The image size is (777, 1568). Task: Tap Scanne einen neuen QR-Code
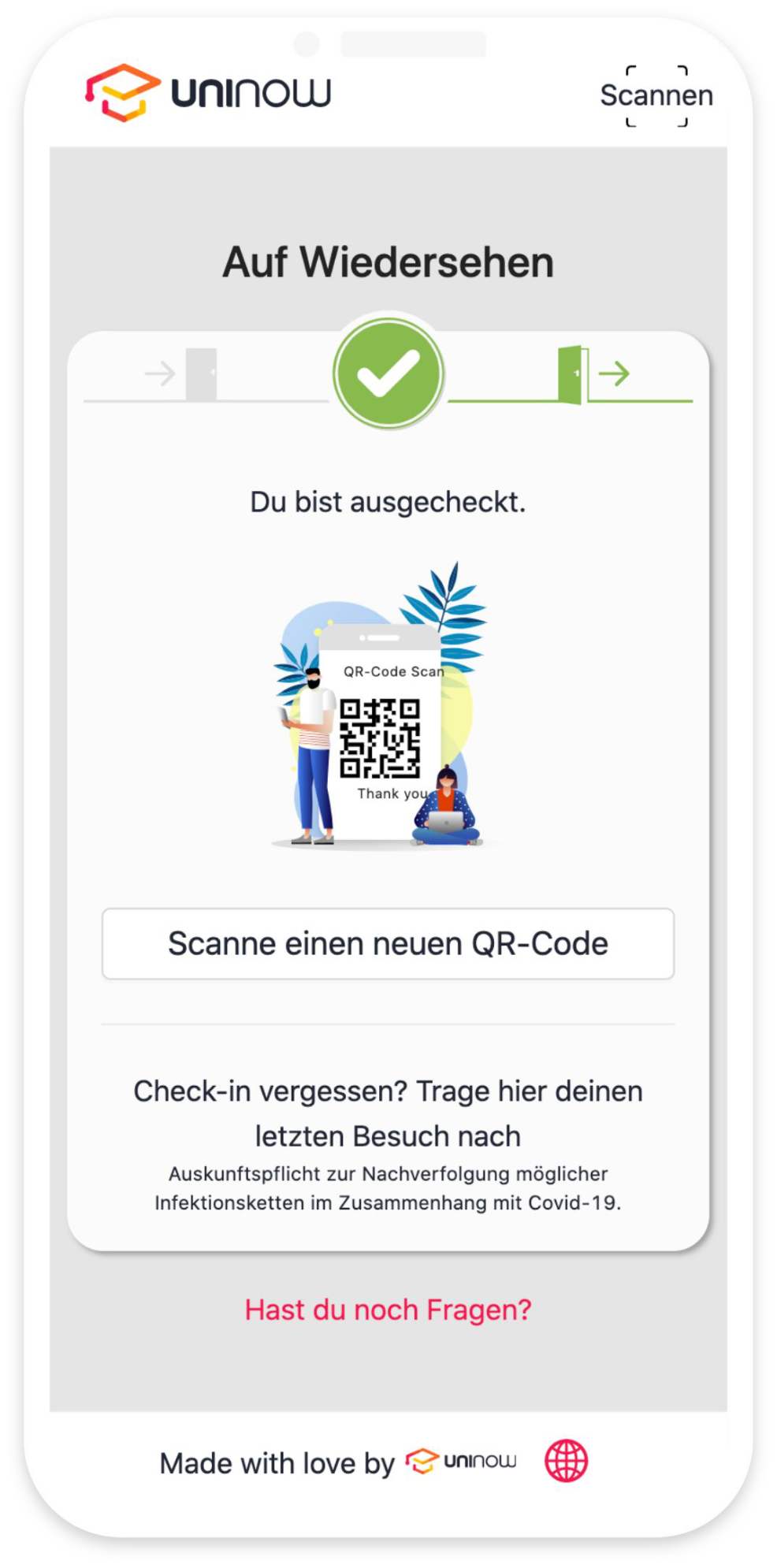[388, 944]
